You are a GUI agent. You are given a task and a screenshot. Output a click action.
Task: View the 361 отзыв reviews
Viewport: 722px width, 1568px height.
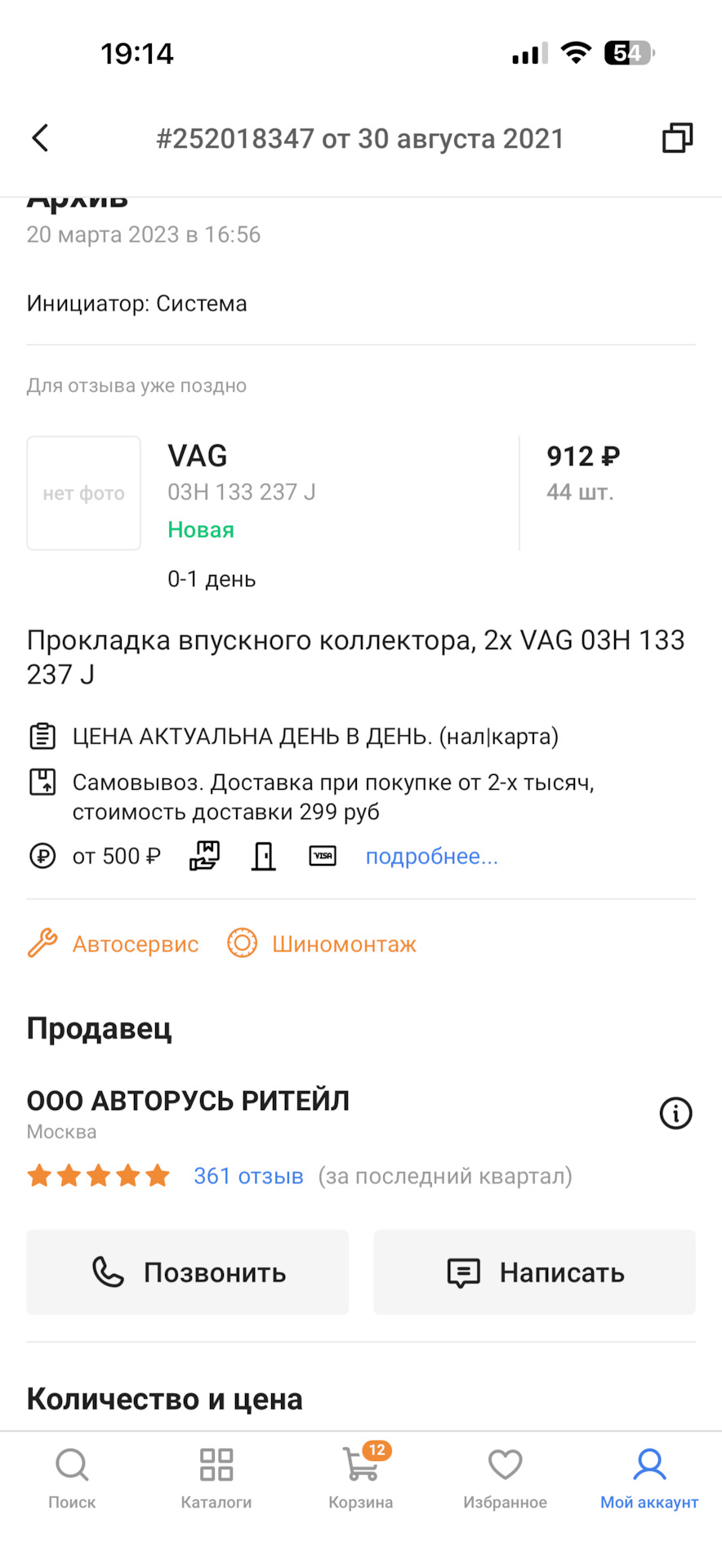(x=248, y=1176)
